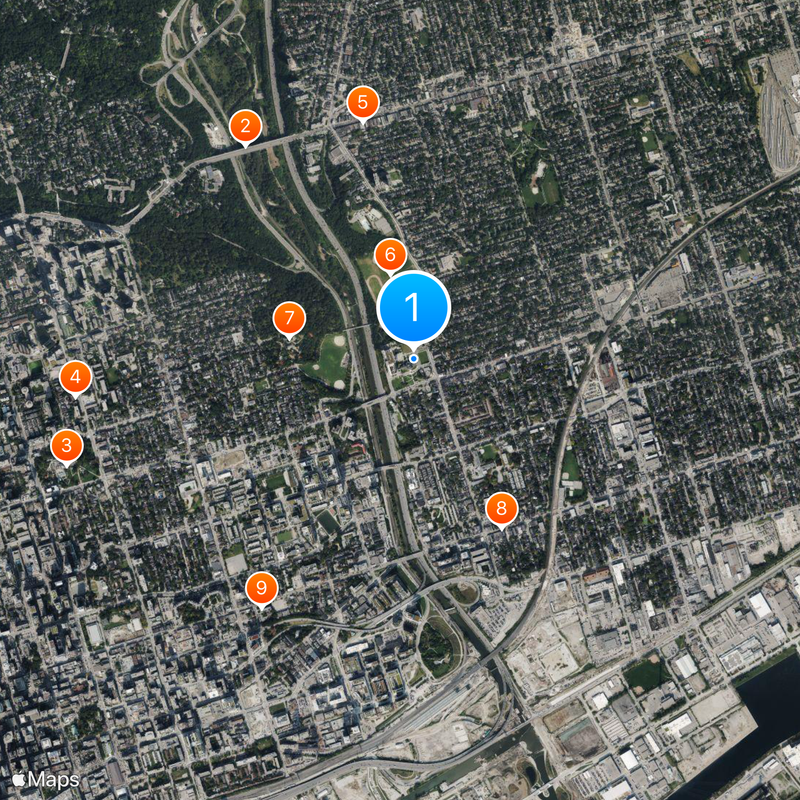Open orange map pin number 6
The width and height of the screenshot is (800, 800).
point(390,255)
